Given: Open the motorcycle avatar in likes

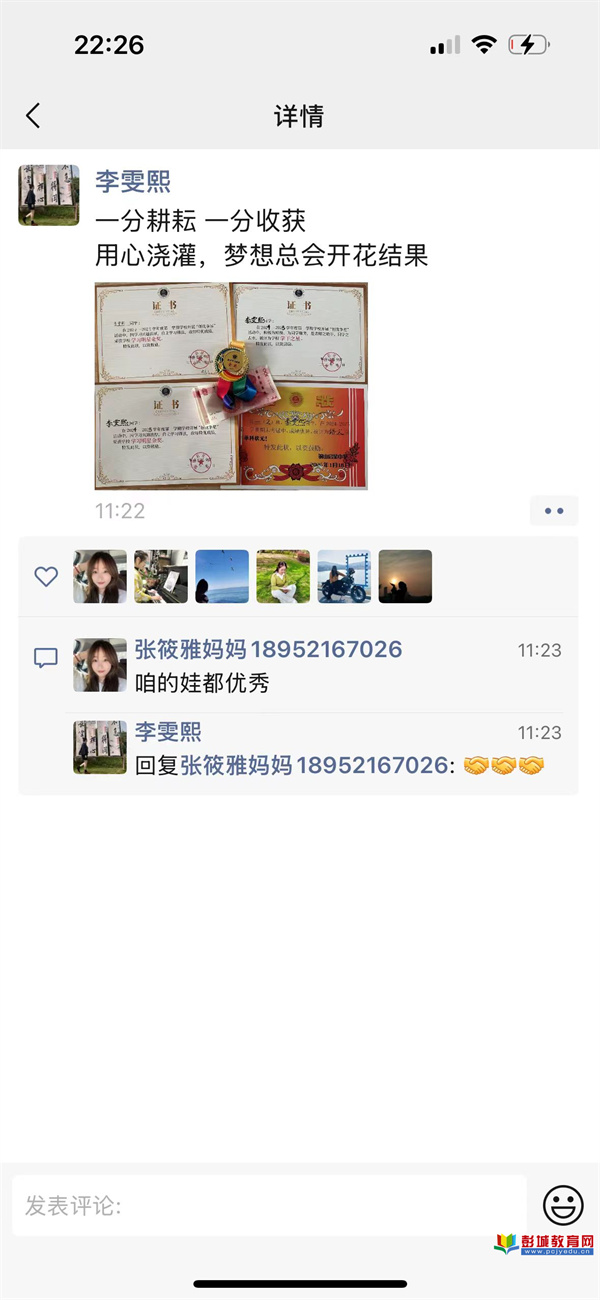Looking at the screenshot, I should click(344, 576).
